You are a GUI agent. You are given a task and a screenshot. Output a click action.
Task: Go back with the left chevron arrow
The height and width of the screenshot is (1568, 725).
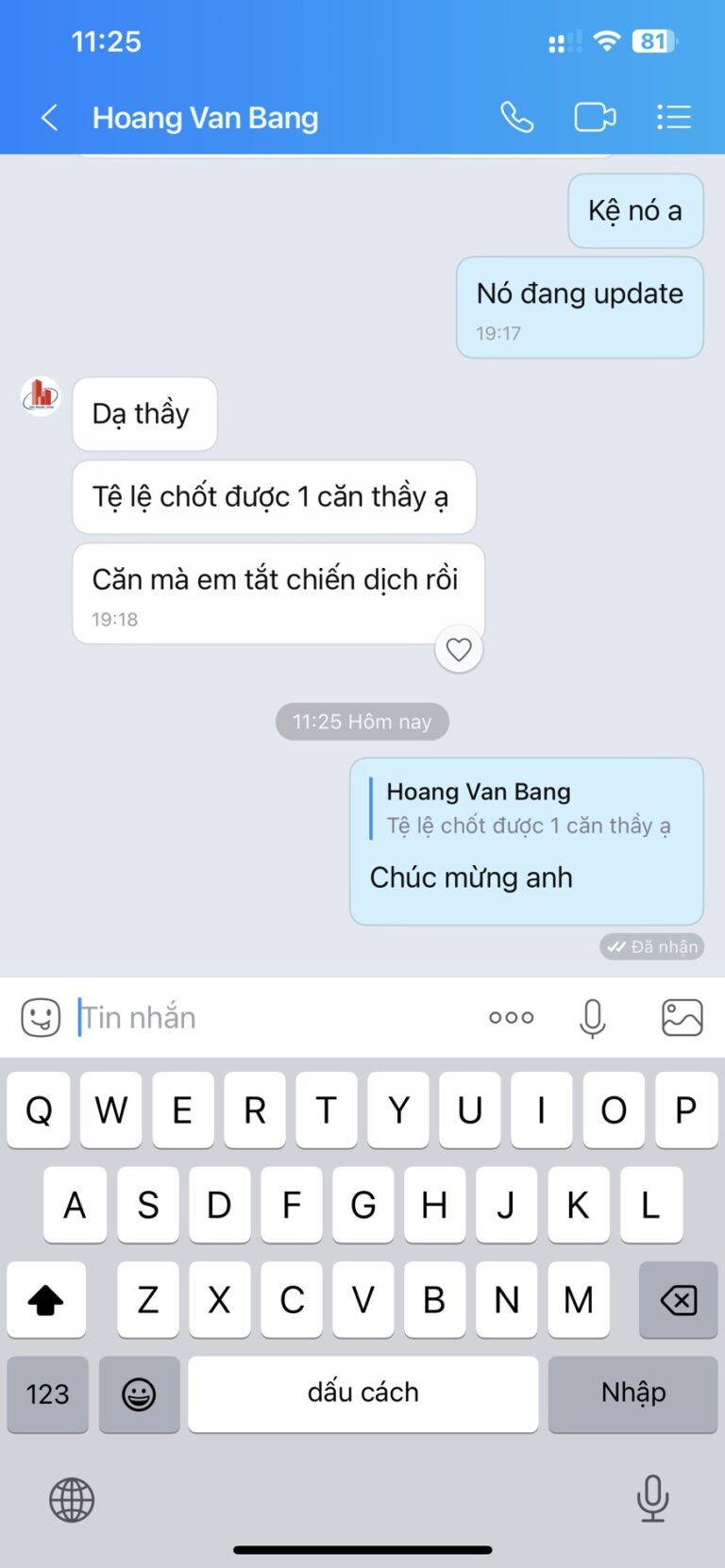tap(49, 116)
